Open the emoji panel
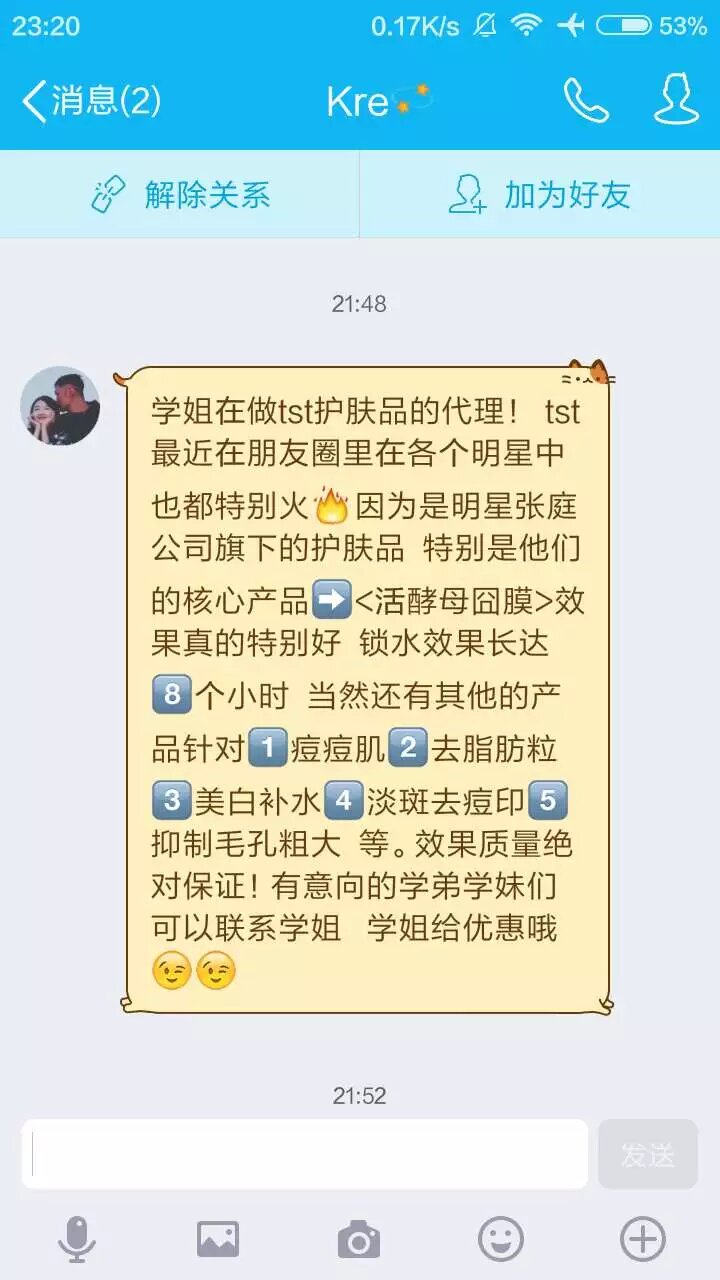 point(501,1240)
